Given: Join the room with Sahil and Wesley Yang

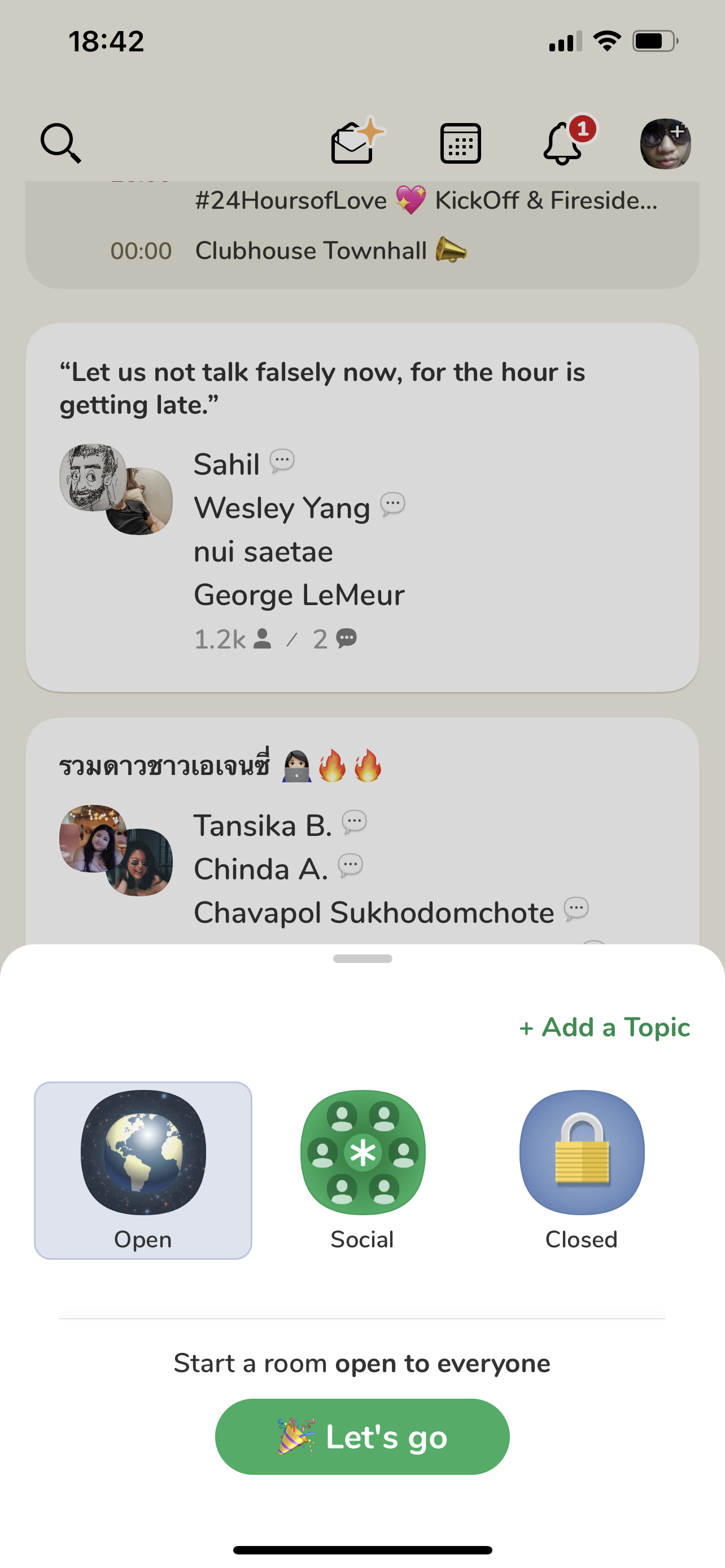Looking at the screenshot, I should click(362, 506).
